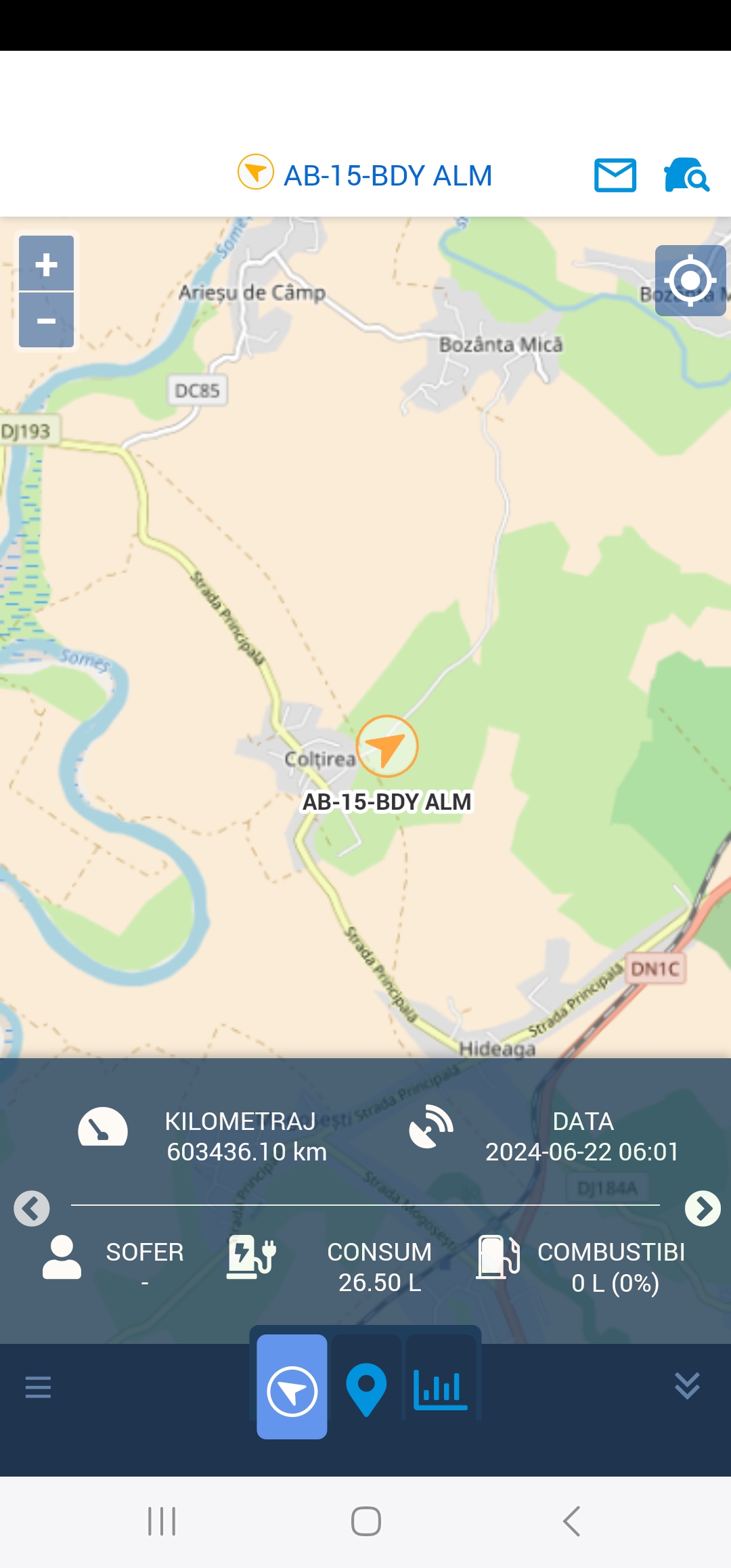Tap the AB-15-BDY ALM vehicle marker on map

tap(387, 746)
